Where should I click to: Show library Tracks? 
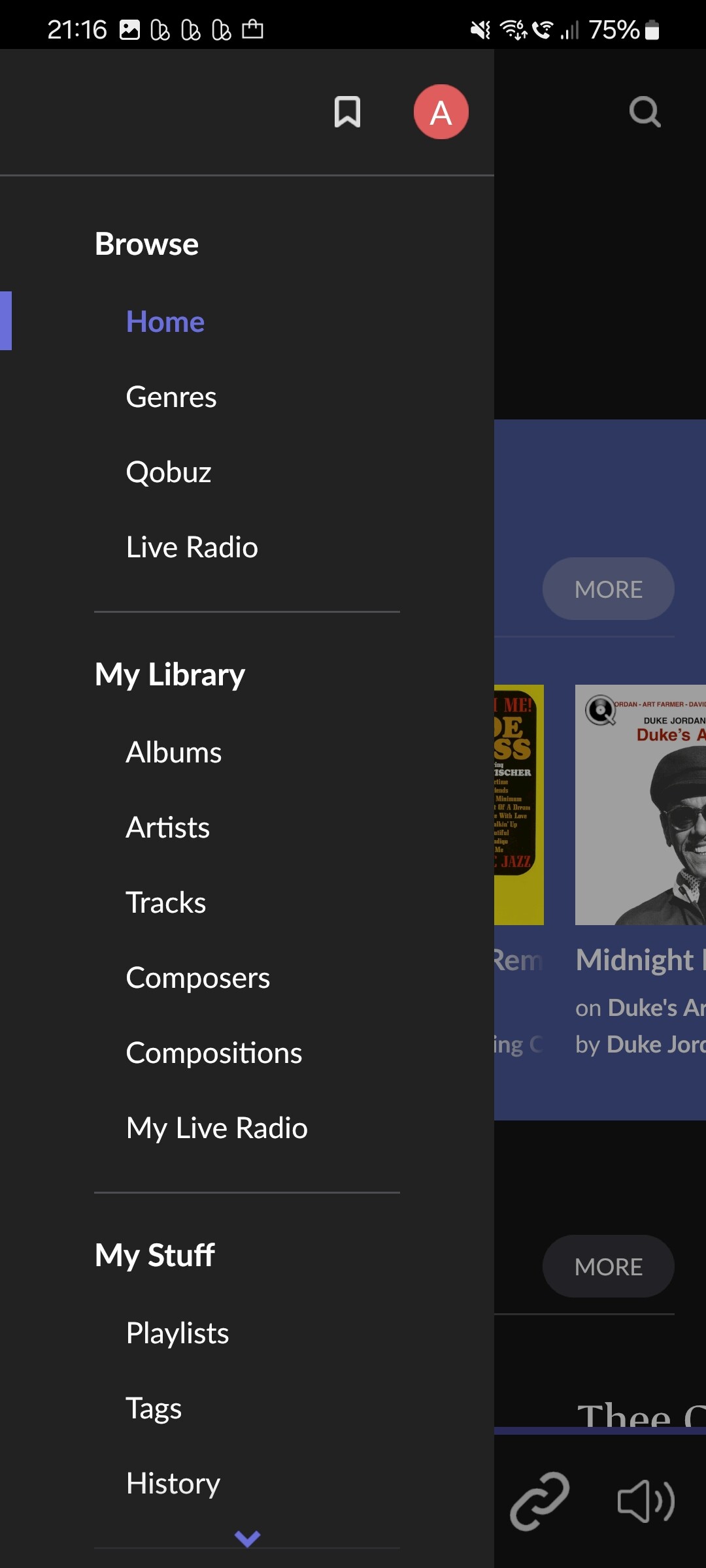[166, 902]
